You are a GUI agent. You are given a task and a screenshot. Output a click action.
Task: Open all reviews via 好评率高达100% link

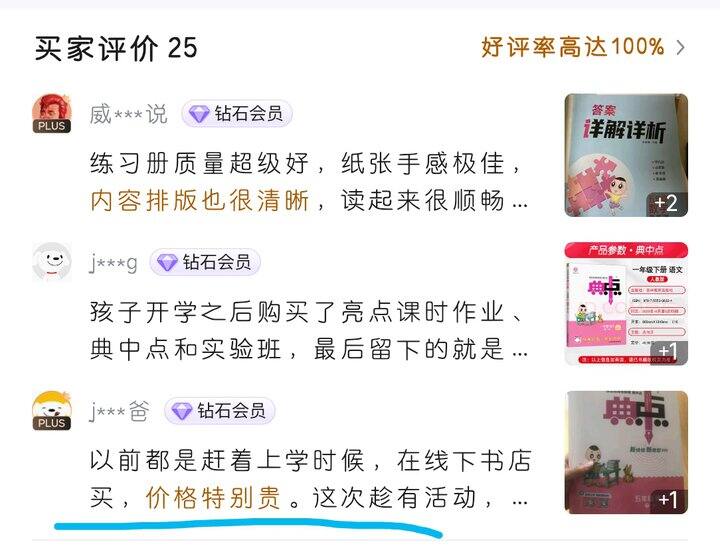pos(583,47)
